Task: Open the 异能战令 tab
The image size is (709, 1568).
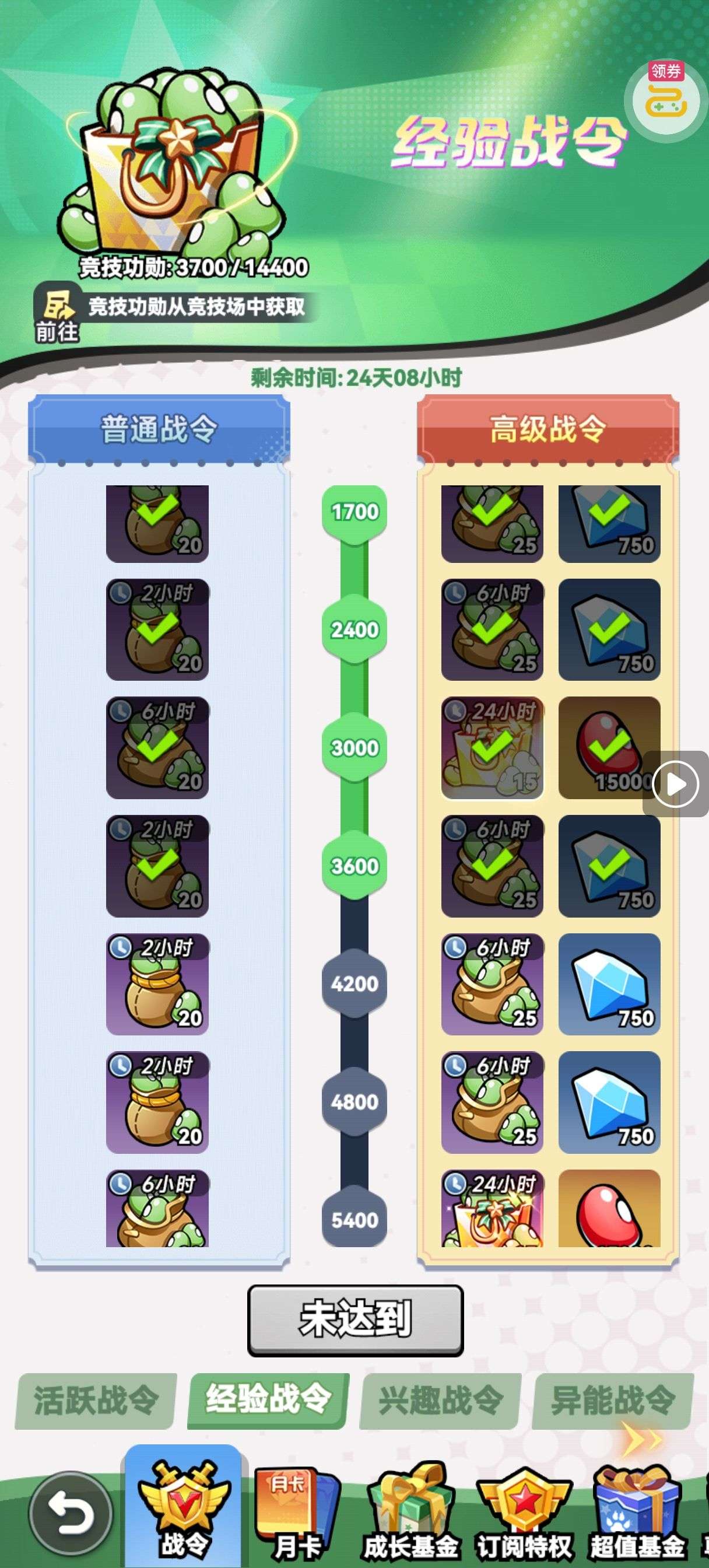Action: pyautogui.click(x=612, y=1400)
